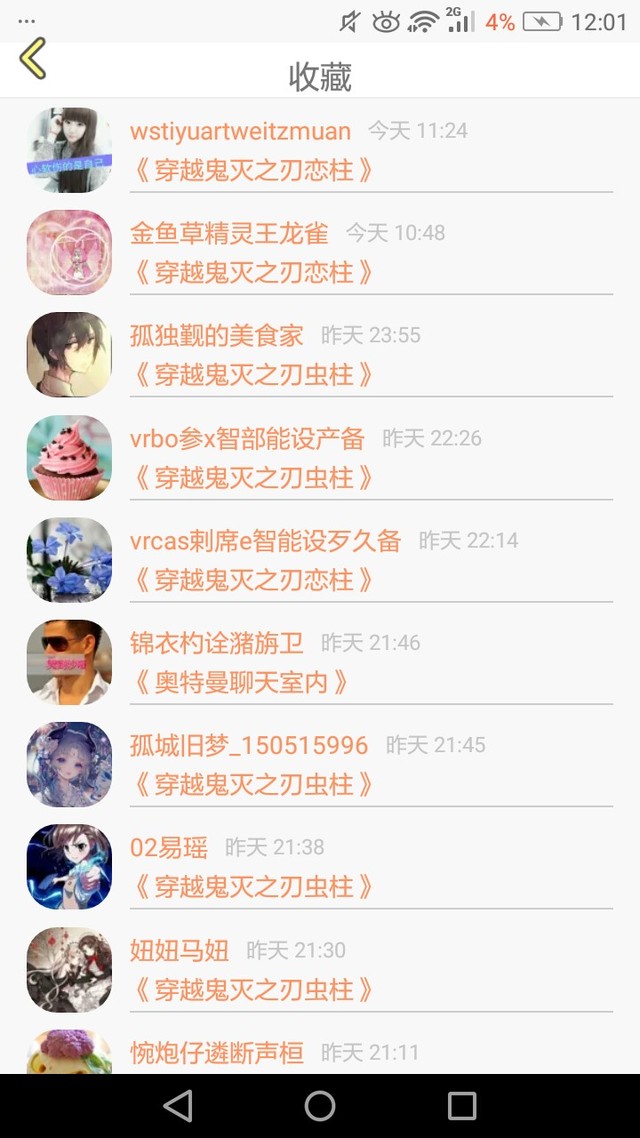Go back using the yellow arrow
This screenshot has height=1138, width=640.
33,58
